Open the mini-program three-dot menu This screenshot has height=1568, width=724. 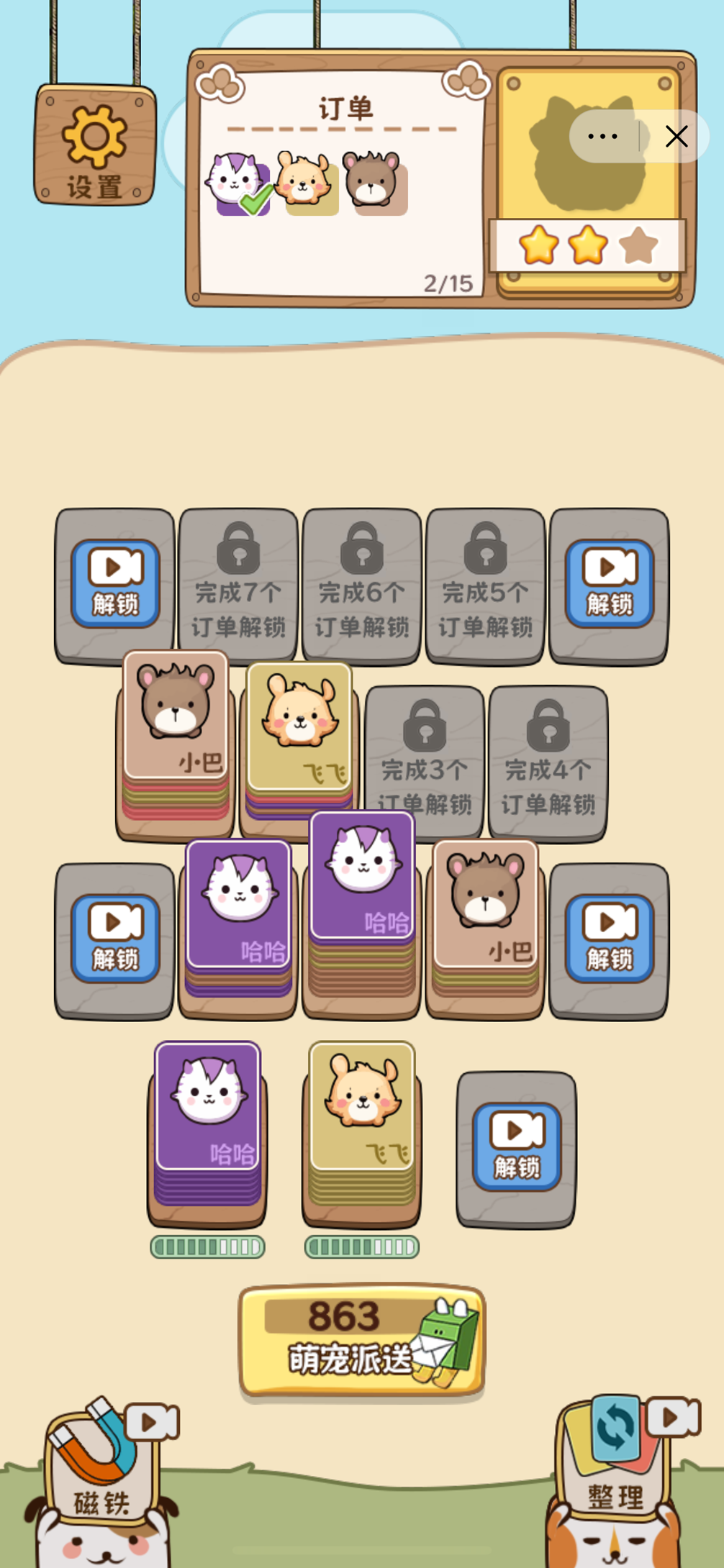click(602, 136)
